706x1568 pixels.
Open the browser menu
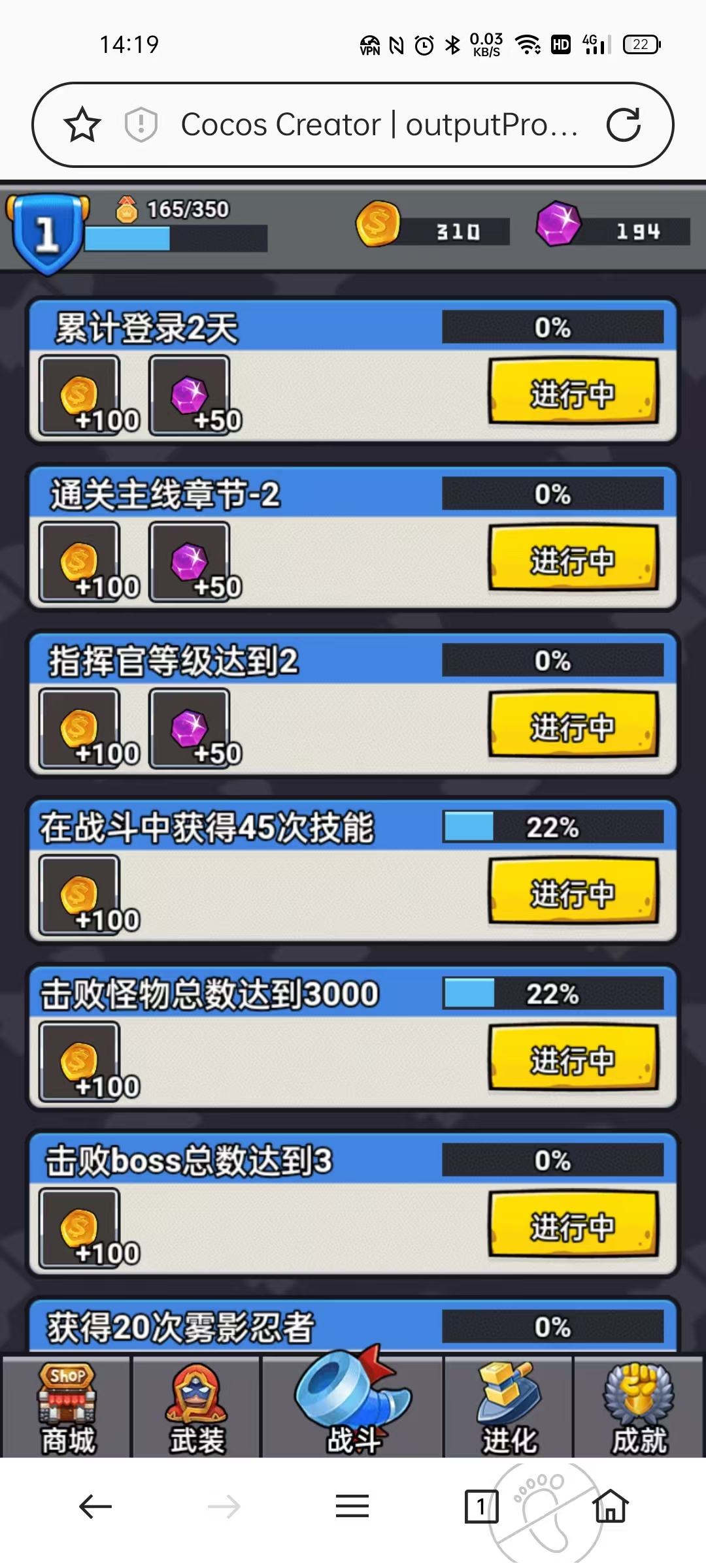(352, 1507)
